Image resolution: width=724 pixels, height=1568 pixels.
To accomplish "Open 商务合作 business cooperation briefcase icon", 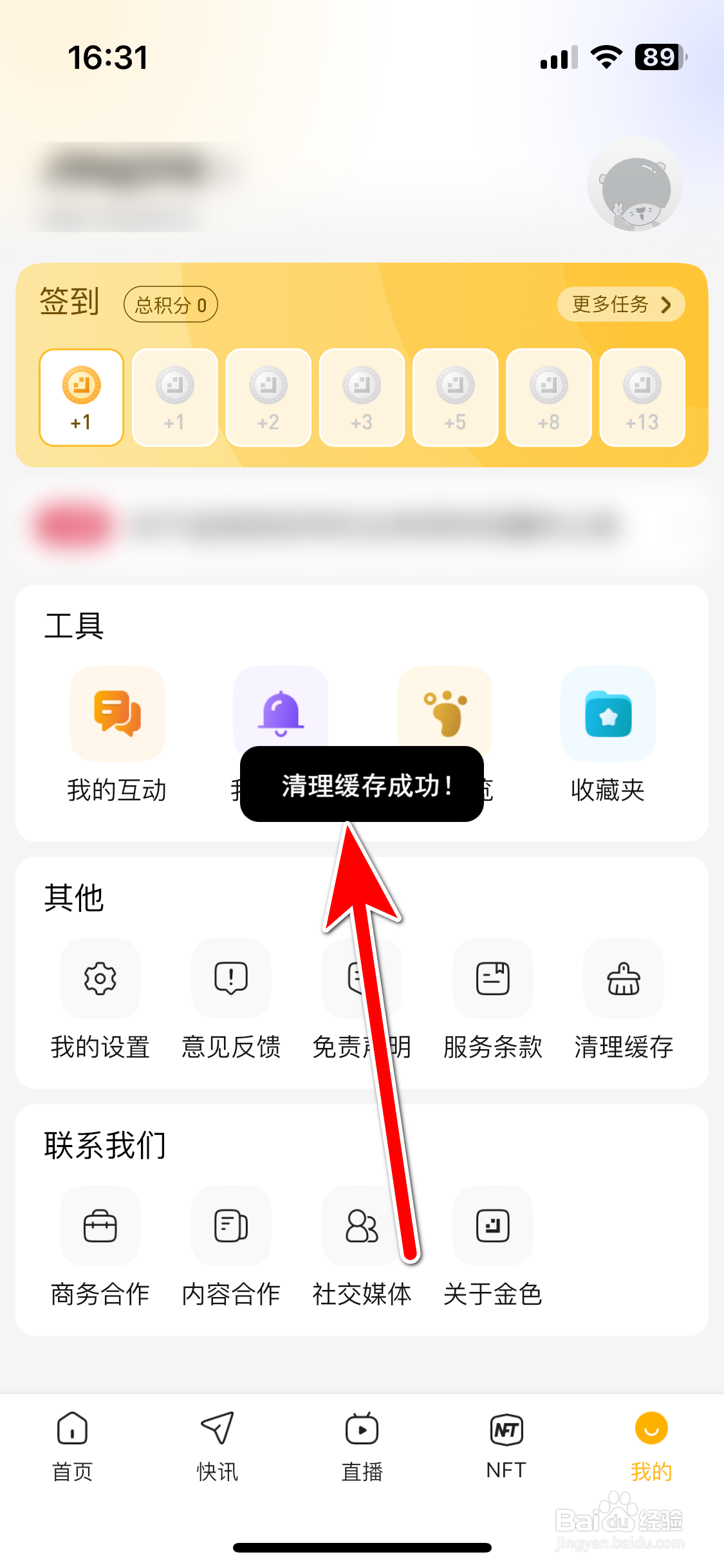I will [100, 1226].
